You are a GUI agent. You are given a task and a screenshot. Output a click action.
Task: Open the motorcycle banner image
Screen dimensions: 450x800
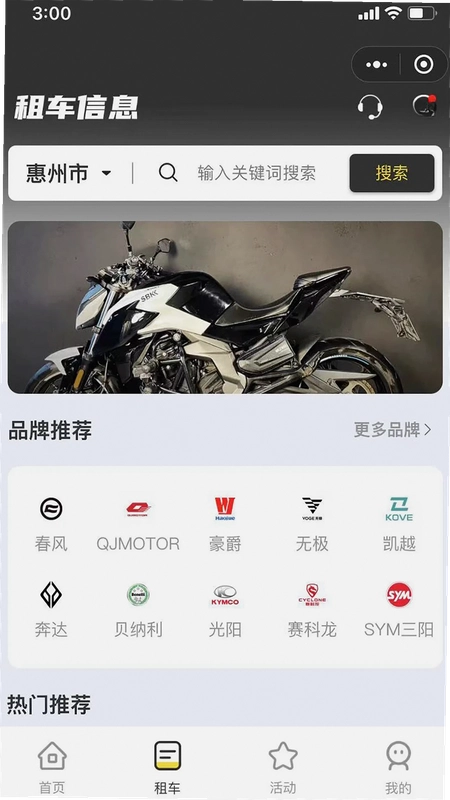tap(225, 307)
